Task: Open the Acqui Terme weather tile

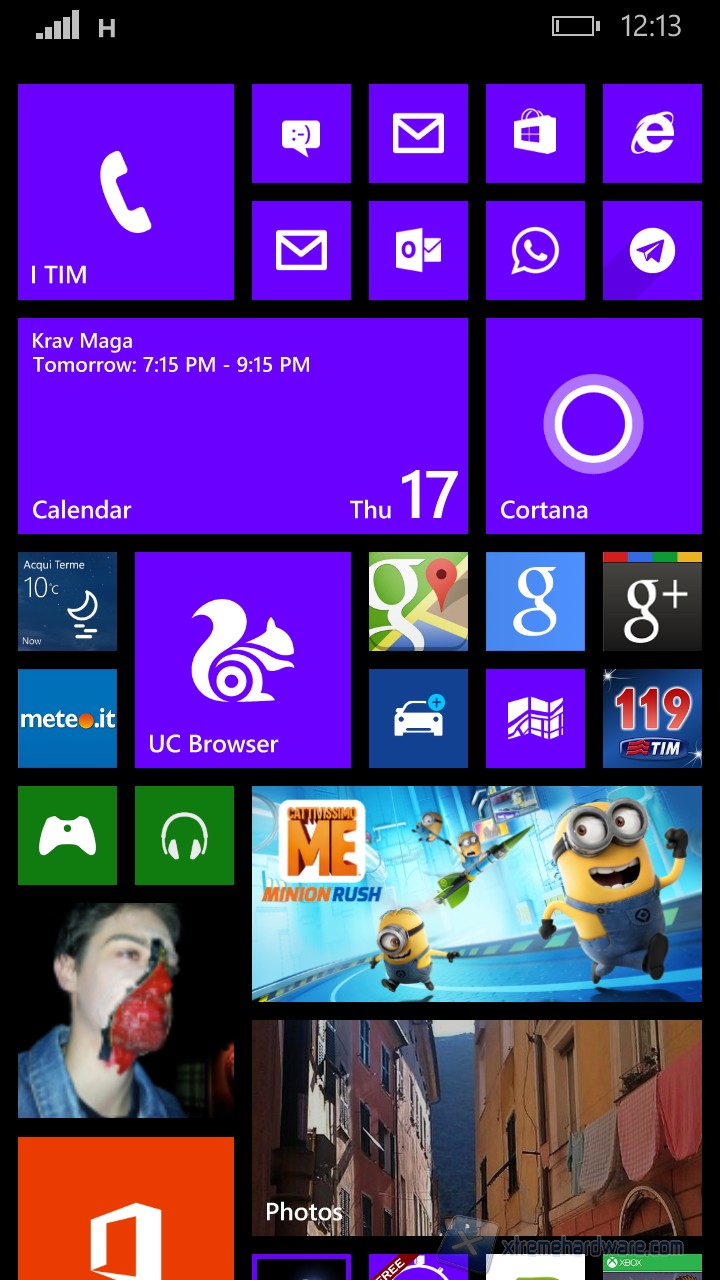Action: click(67, 602)
